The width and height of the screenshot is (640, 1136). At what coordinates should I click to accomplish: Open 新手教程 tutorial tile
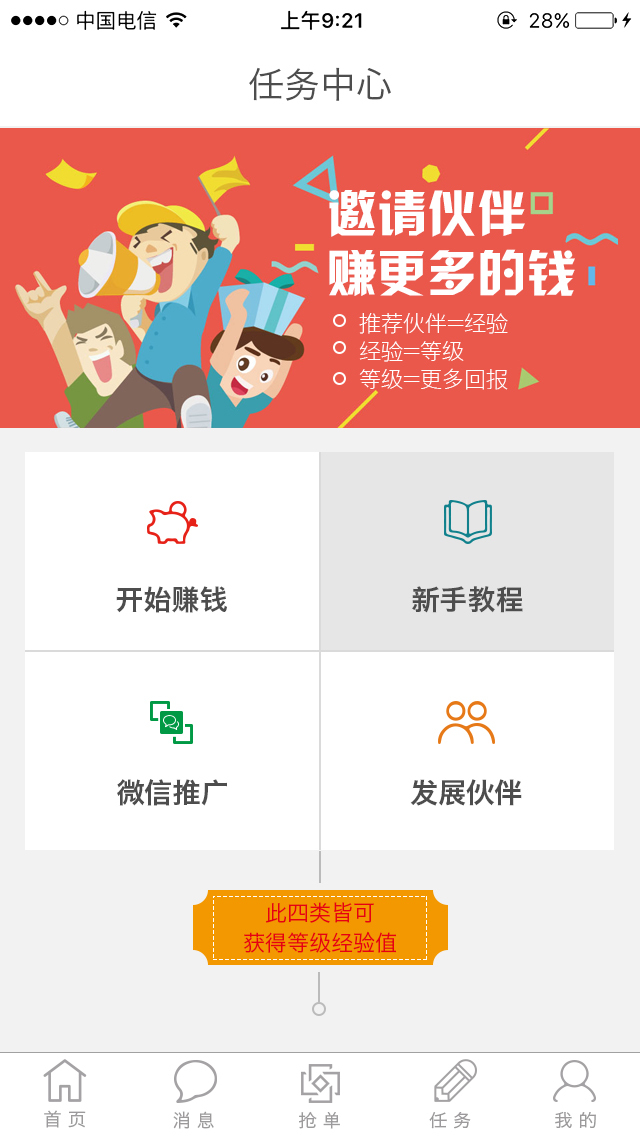click(467, 552)
